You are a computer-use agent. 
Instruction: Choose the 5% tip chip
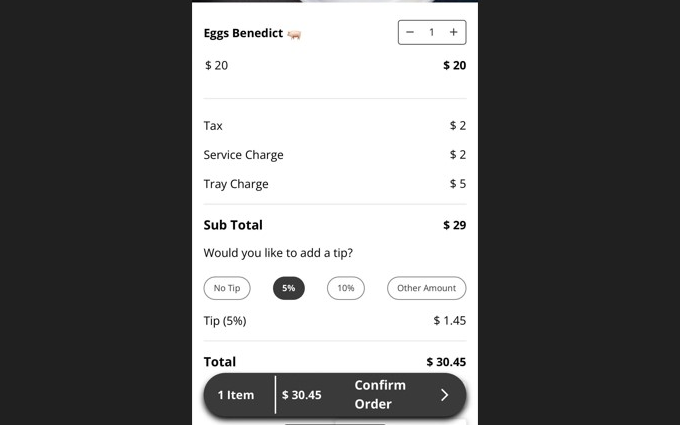(x=288, y=288)
